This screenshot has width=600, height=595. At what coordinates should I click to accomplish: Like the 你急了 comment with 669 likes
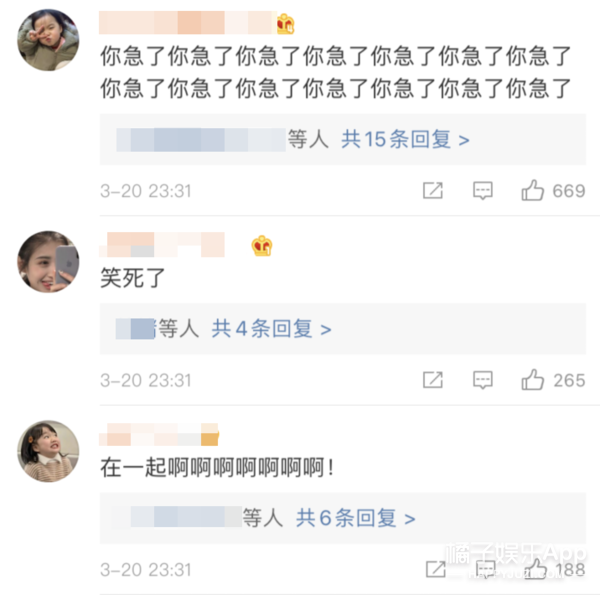pyautogui.click(x=533, y=191)
